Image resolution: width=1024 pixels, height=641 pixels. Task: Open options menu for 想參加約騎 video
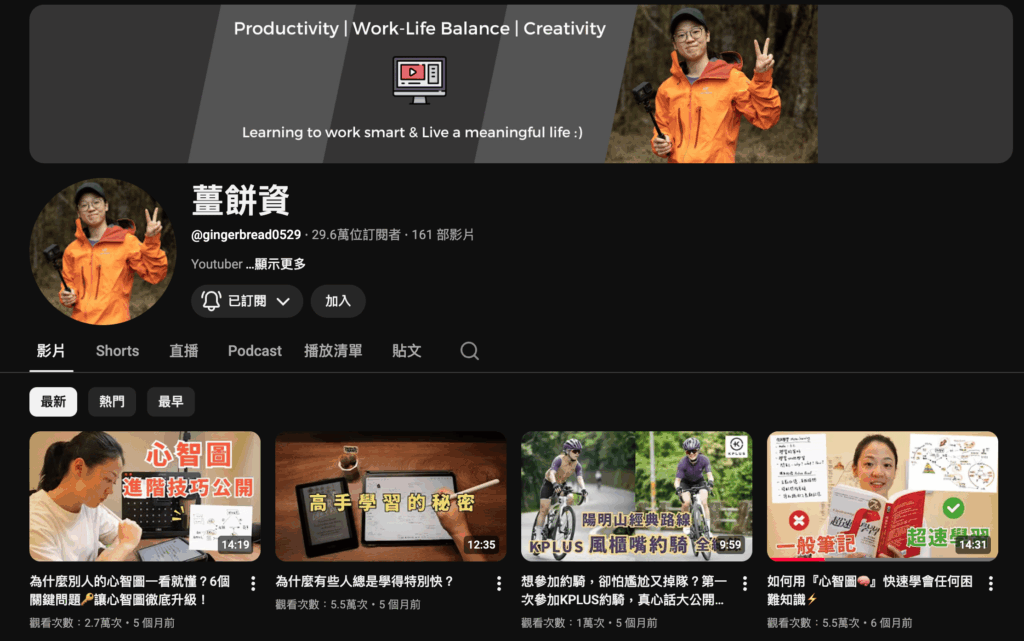pos(745,583)
